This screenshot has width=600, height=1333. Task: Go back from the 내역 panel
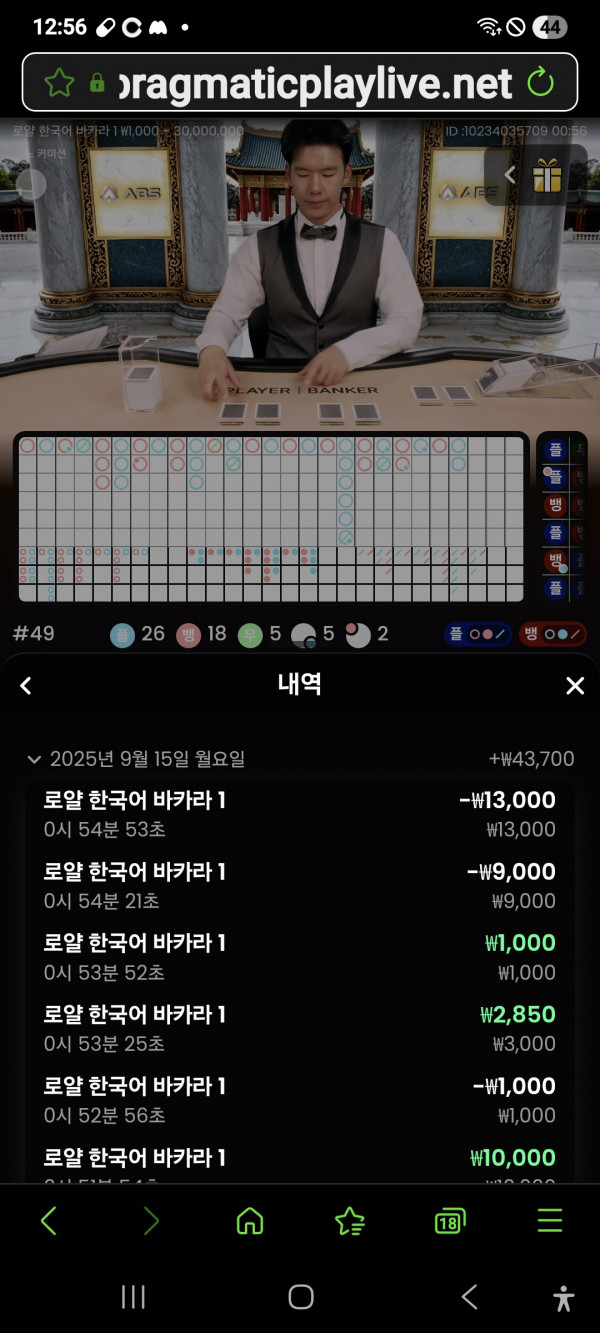point(26,686)
